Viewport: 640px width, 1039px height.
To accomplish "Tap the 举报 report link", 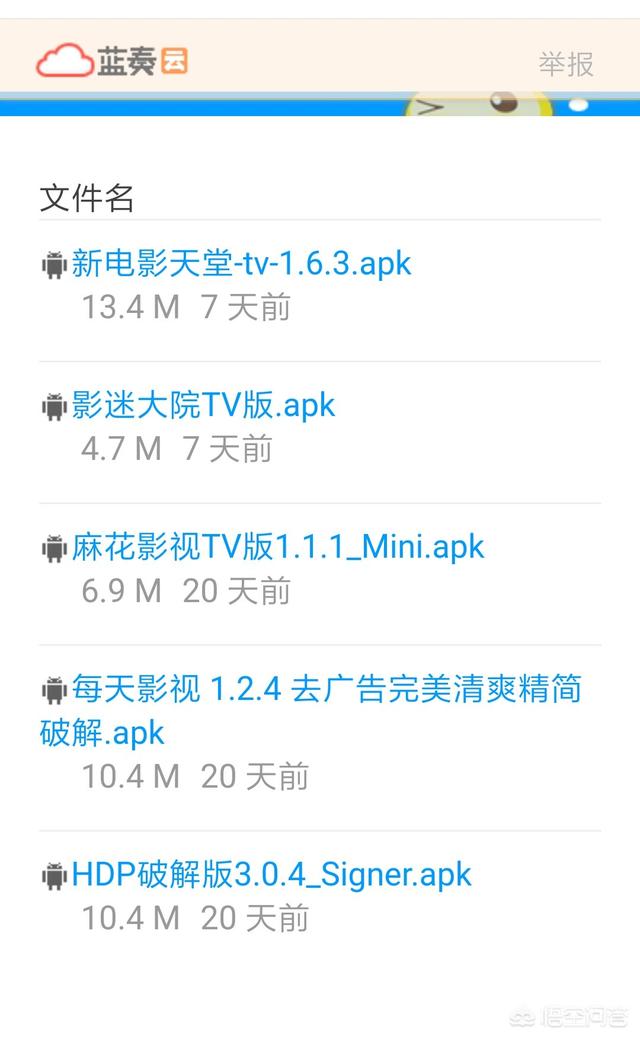I will (566, 64).
